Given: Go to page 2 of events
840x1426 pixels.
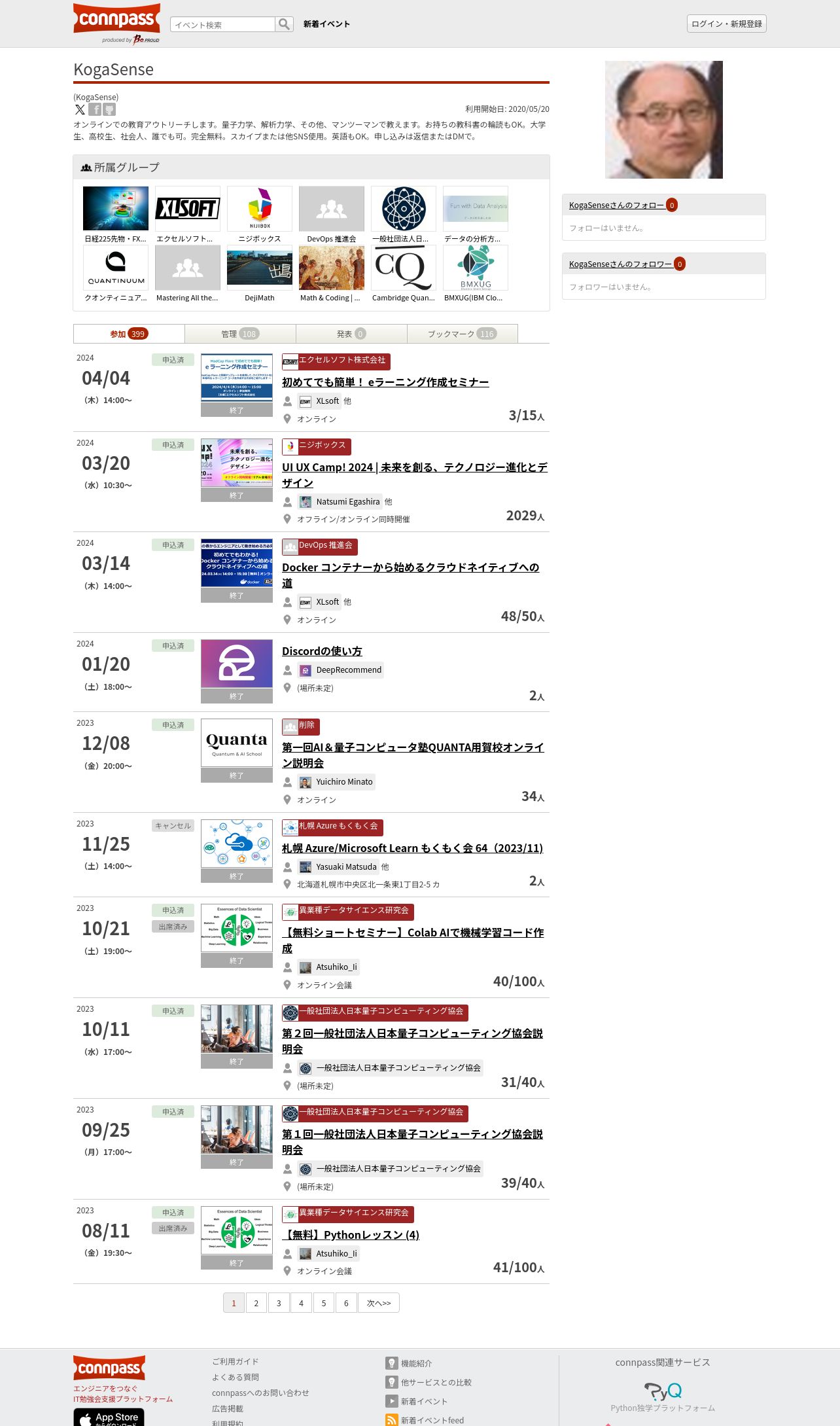Looking at the screenshot, I should tap(256, 1302).
